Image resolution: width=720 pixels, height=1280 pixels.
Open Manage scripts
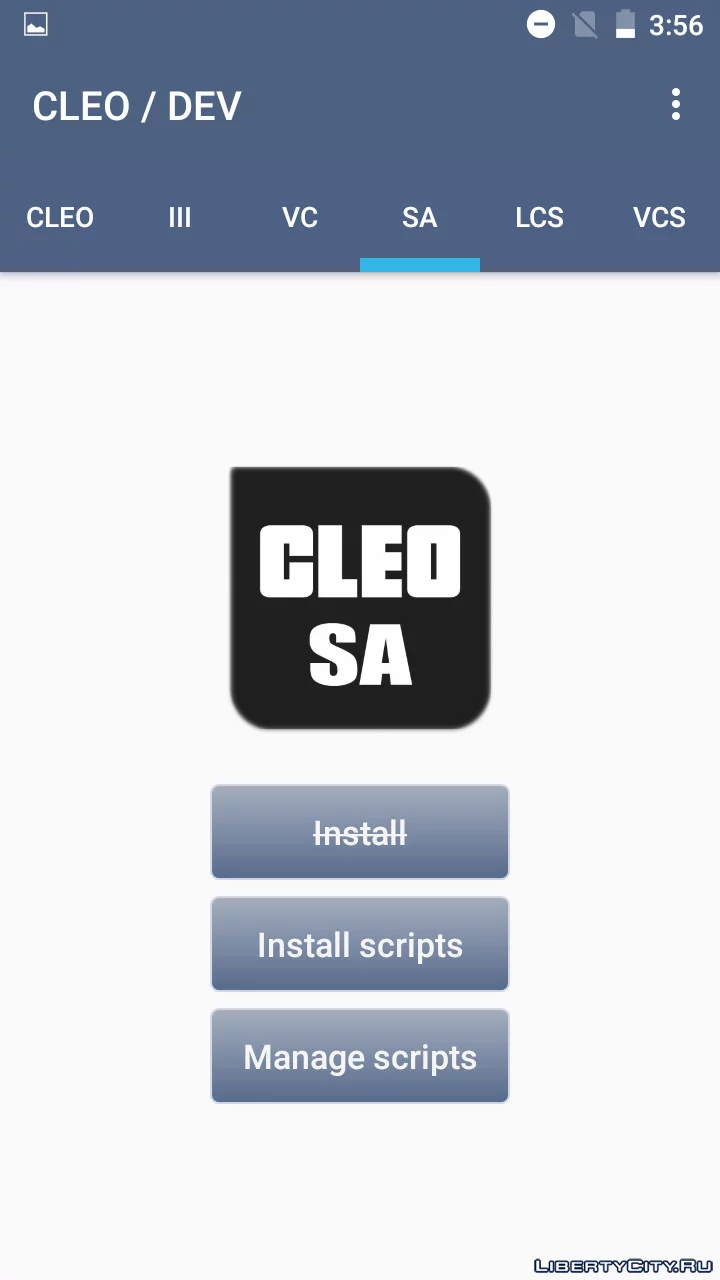(360, 1056)
